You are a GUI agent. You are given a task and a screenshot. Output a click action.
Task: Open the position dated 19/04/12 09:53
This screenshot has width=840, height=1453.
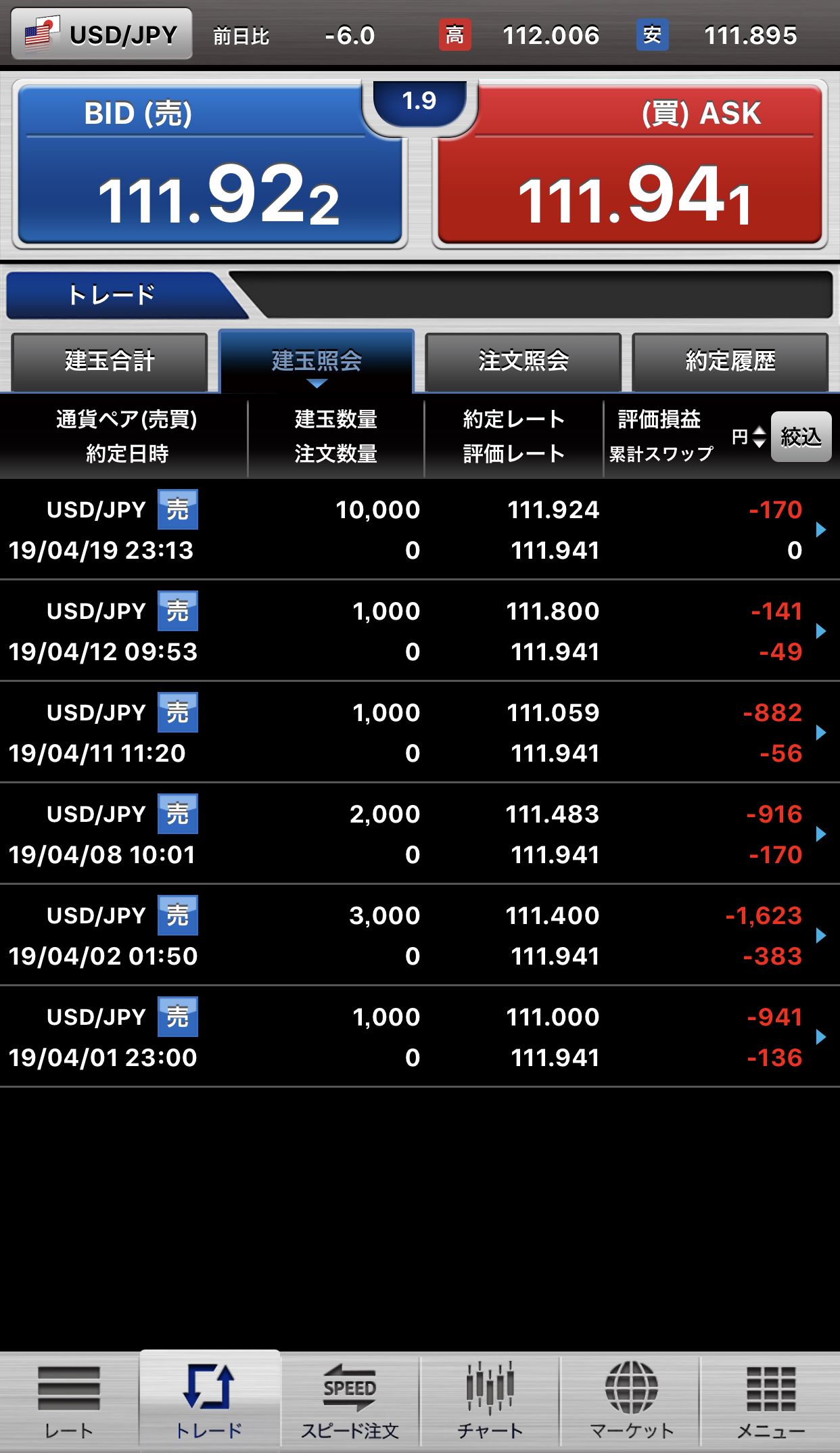(420, 630)
